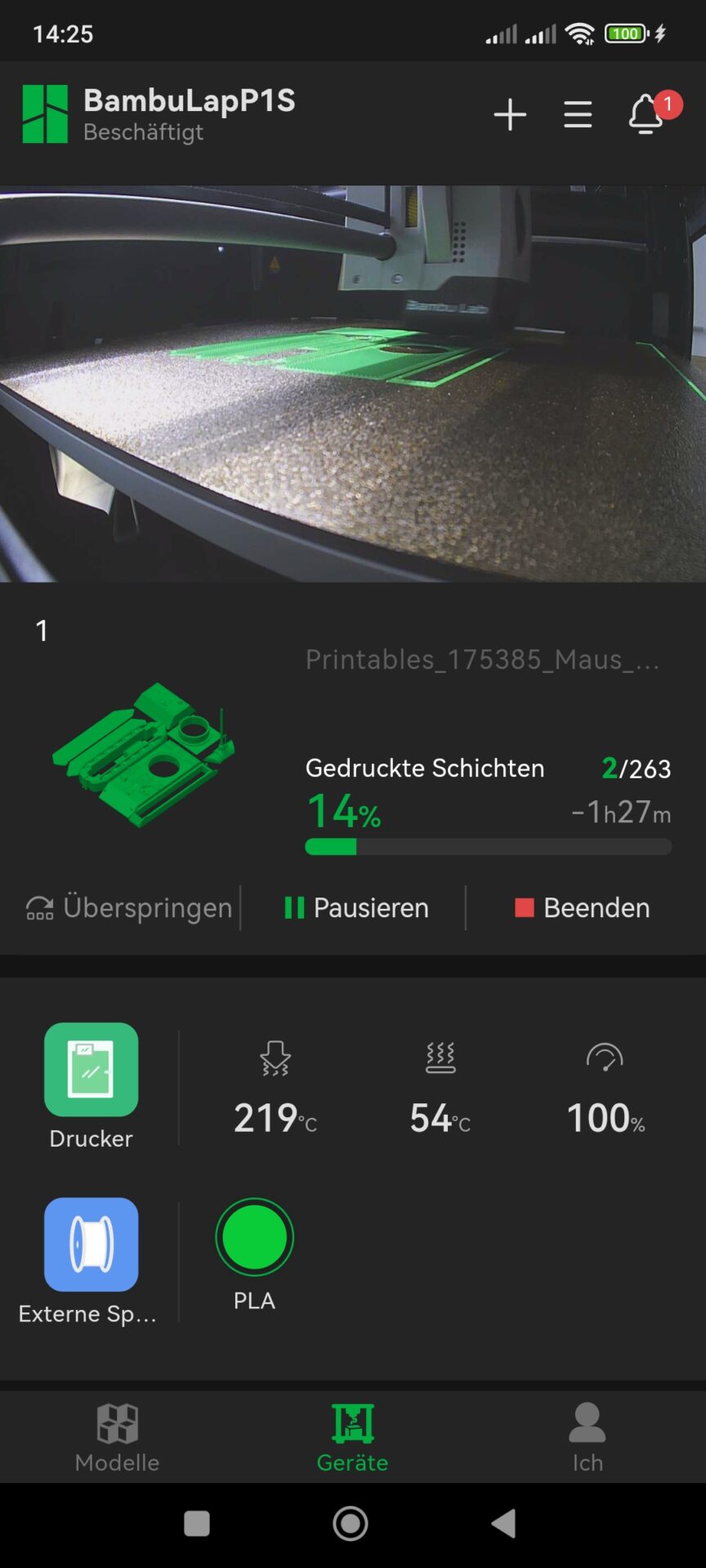Stop the print with Beenden
Image resolution: width=706 pixels, height=1568 pixels.
pyautogui.click(x=582, y=907)
